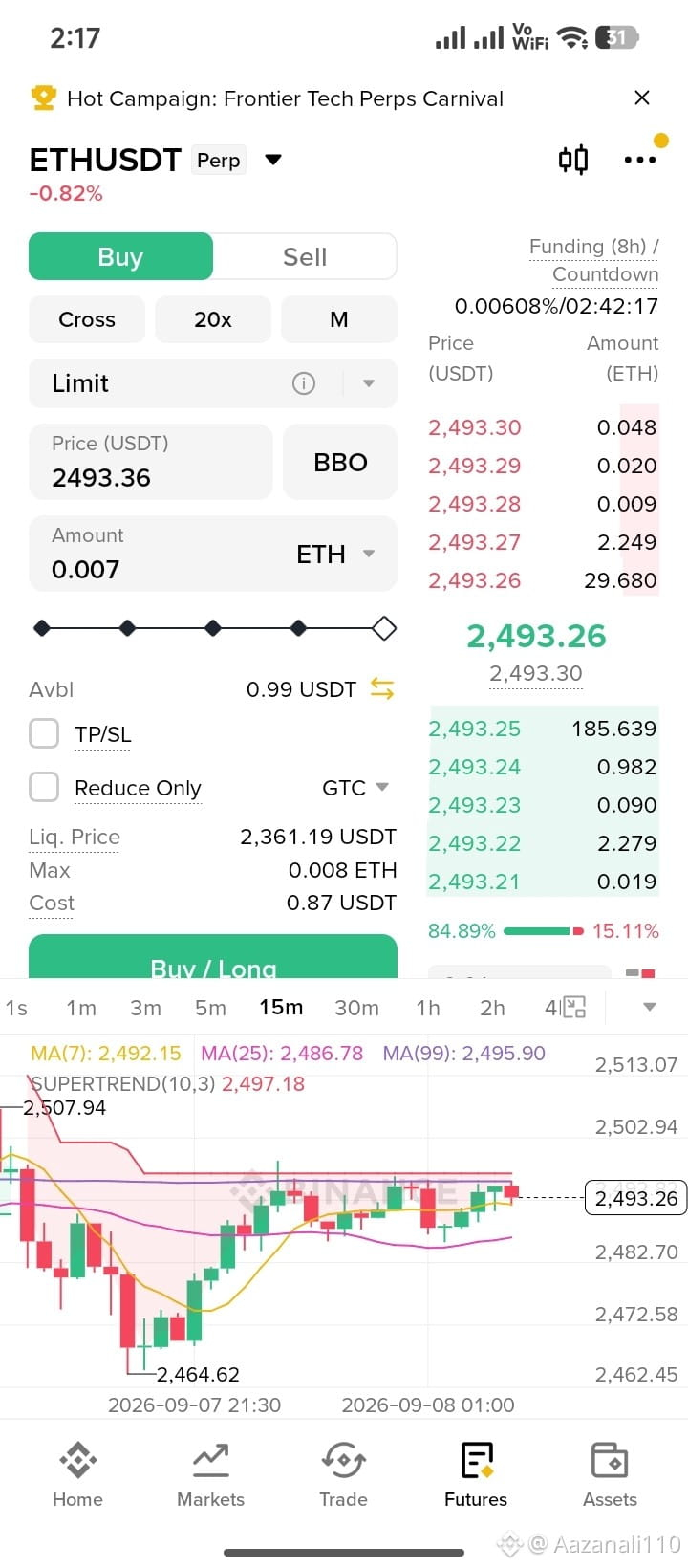This screenshot has width=688, height=1568.
Task: Open the ETHUSDT pair selector dropdown
Action: (273, 160)
